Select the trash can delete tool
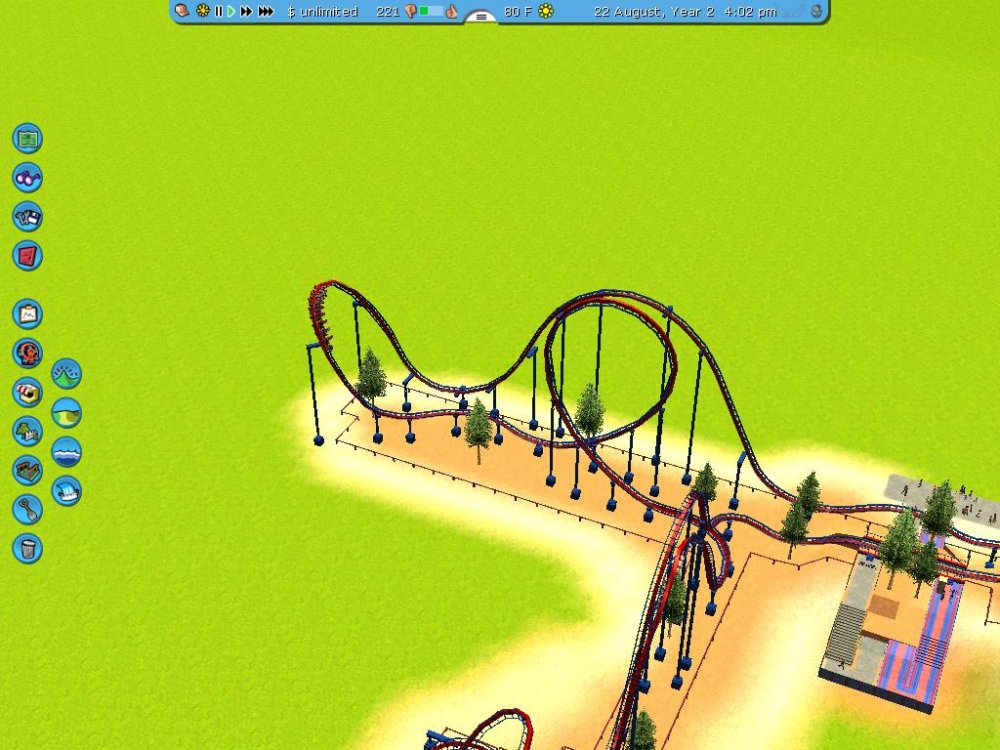 click(x=27, y=548)
